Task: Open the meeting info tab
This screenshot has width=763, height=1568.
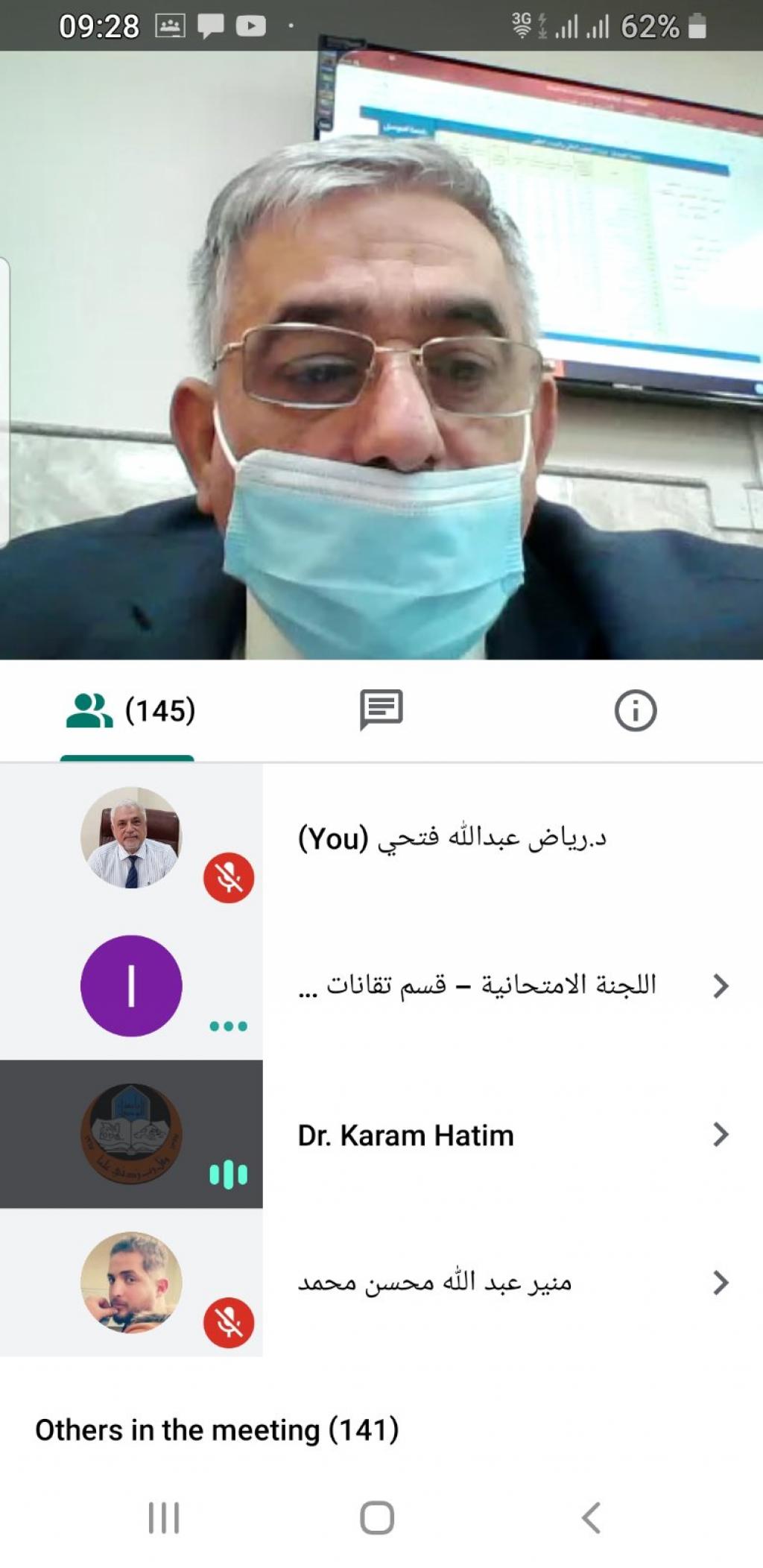Action: click(635, 710)
